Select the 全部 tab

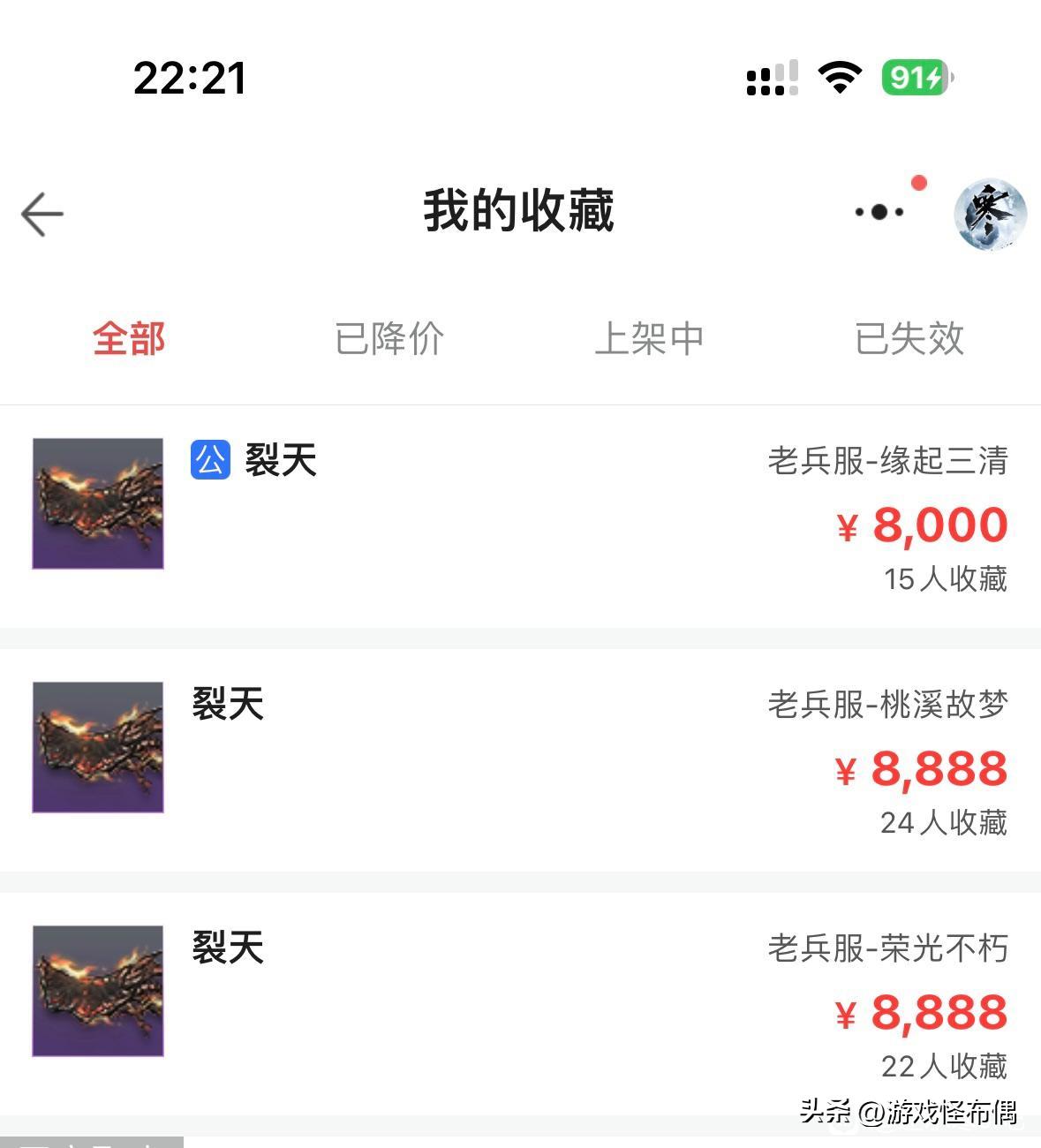pos(129,338)
